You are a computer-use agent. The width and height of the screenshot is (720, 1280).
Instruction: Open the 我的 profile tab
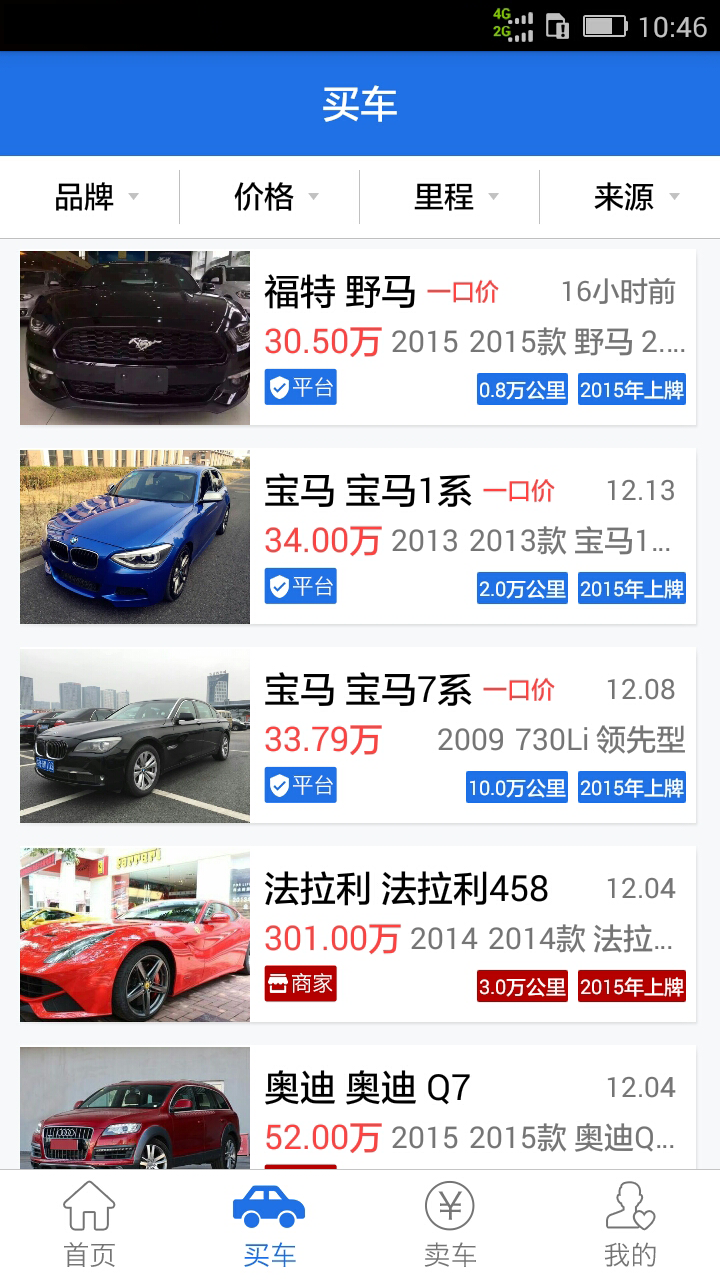[630, 1225]
